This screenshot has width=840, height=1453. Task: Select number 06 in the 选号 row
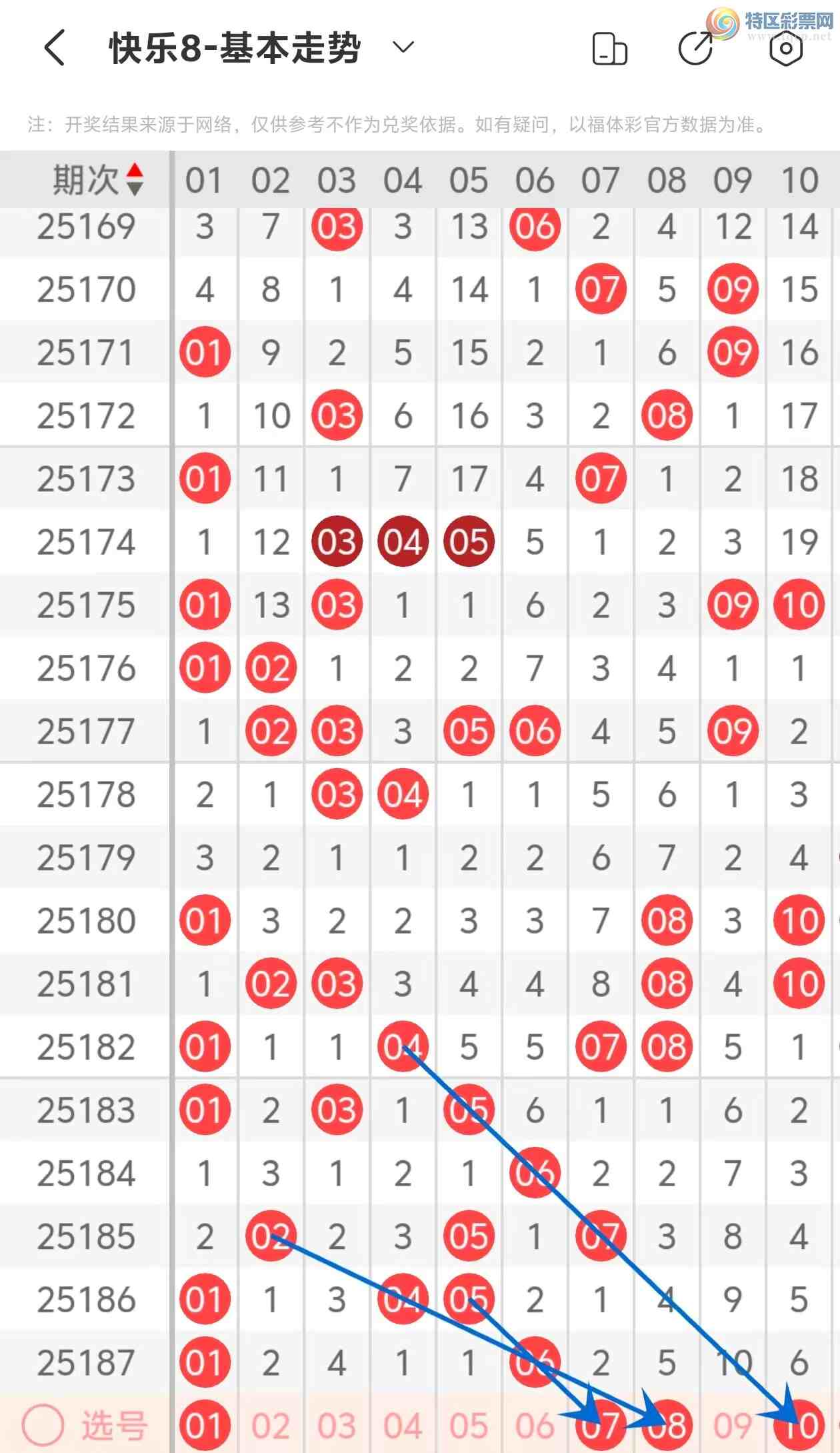point(535,1426)
